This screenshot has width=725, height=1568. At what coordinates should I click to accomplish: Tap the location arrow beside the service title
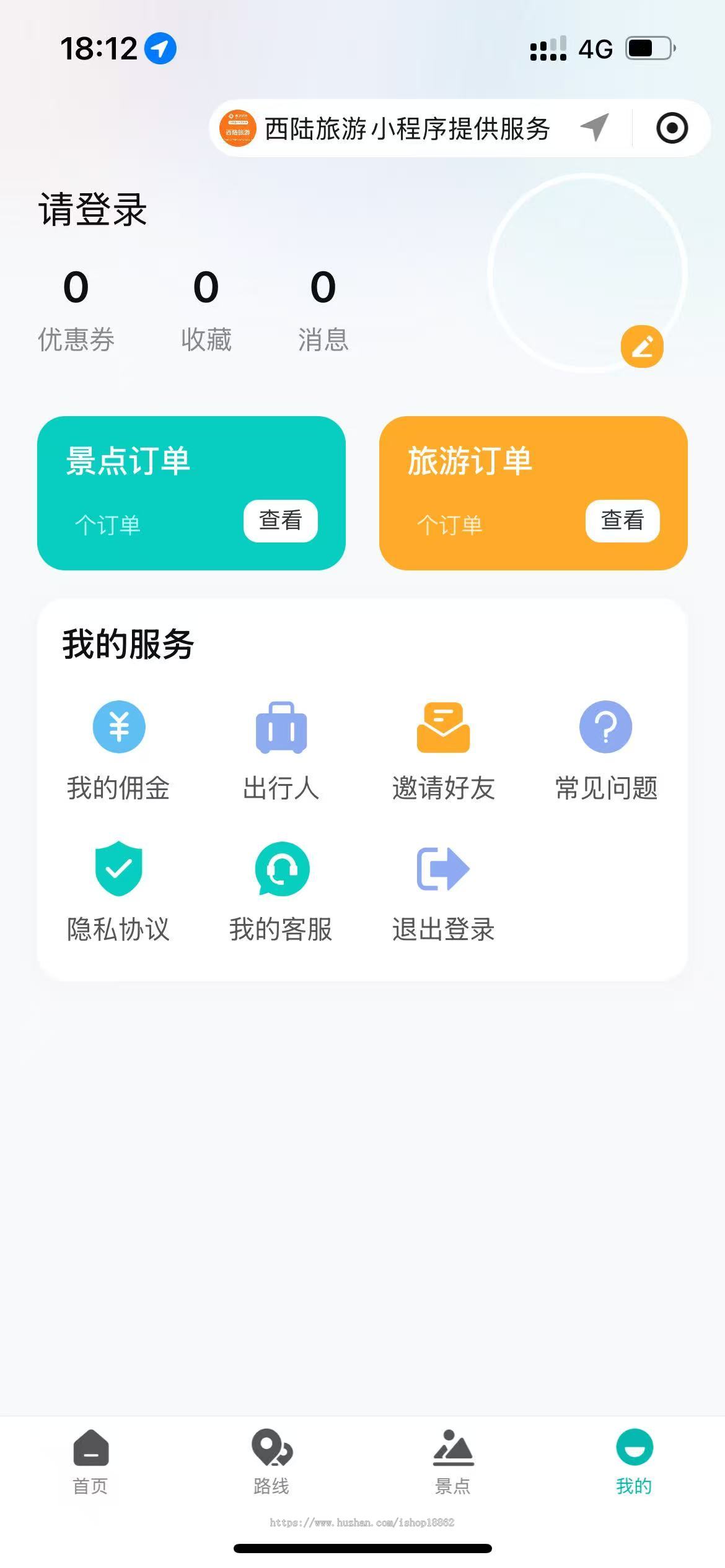pyautogui.click(x=593, y=129)
